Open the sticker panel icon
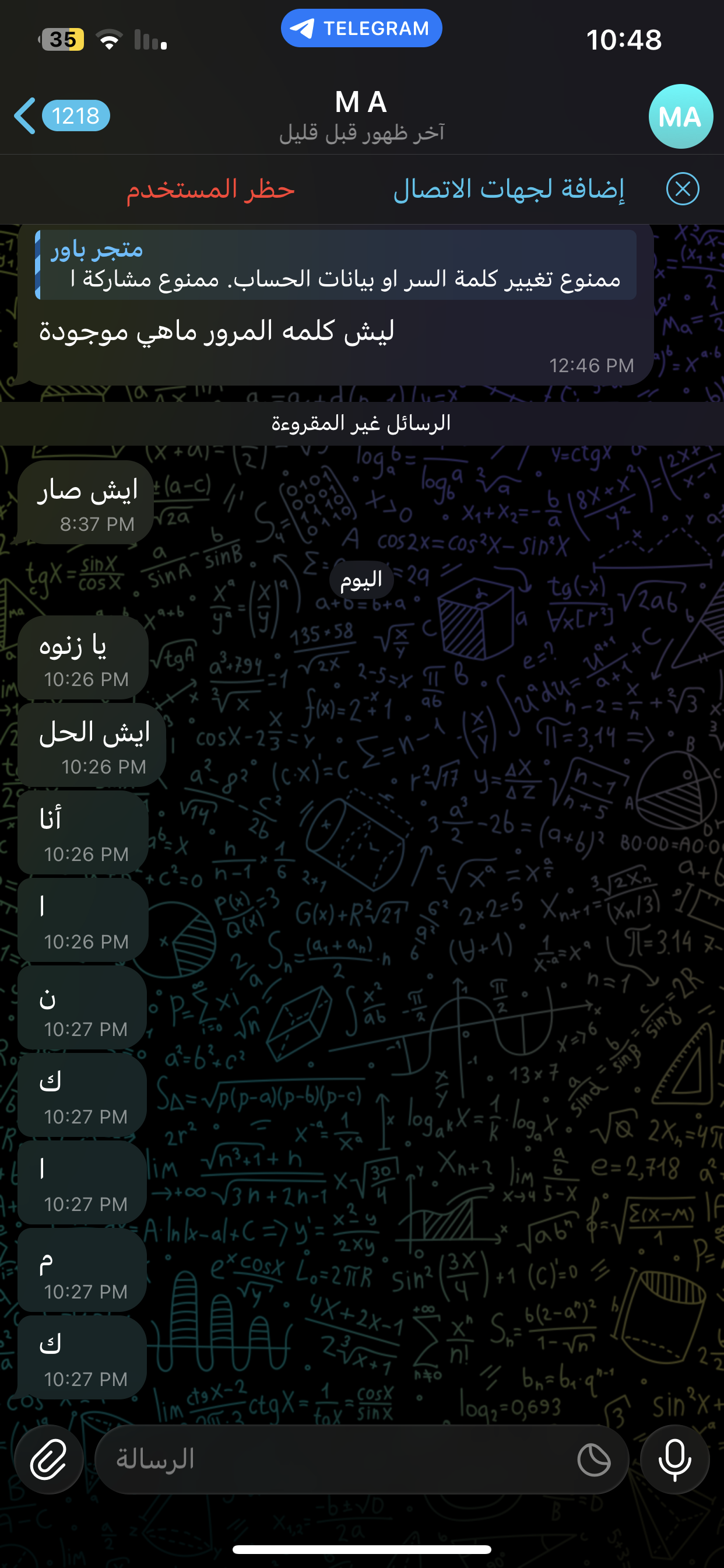Screen dimensions: 724x1568 tap(594, 1459)
